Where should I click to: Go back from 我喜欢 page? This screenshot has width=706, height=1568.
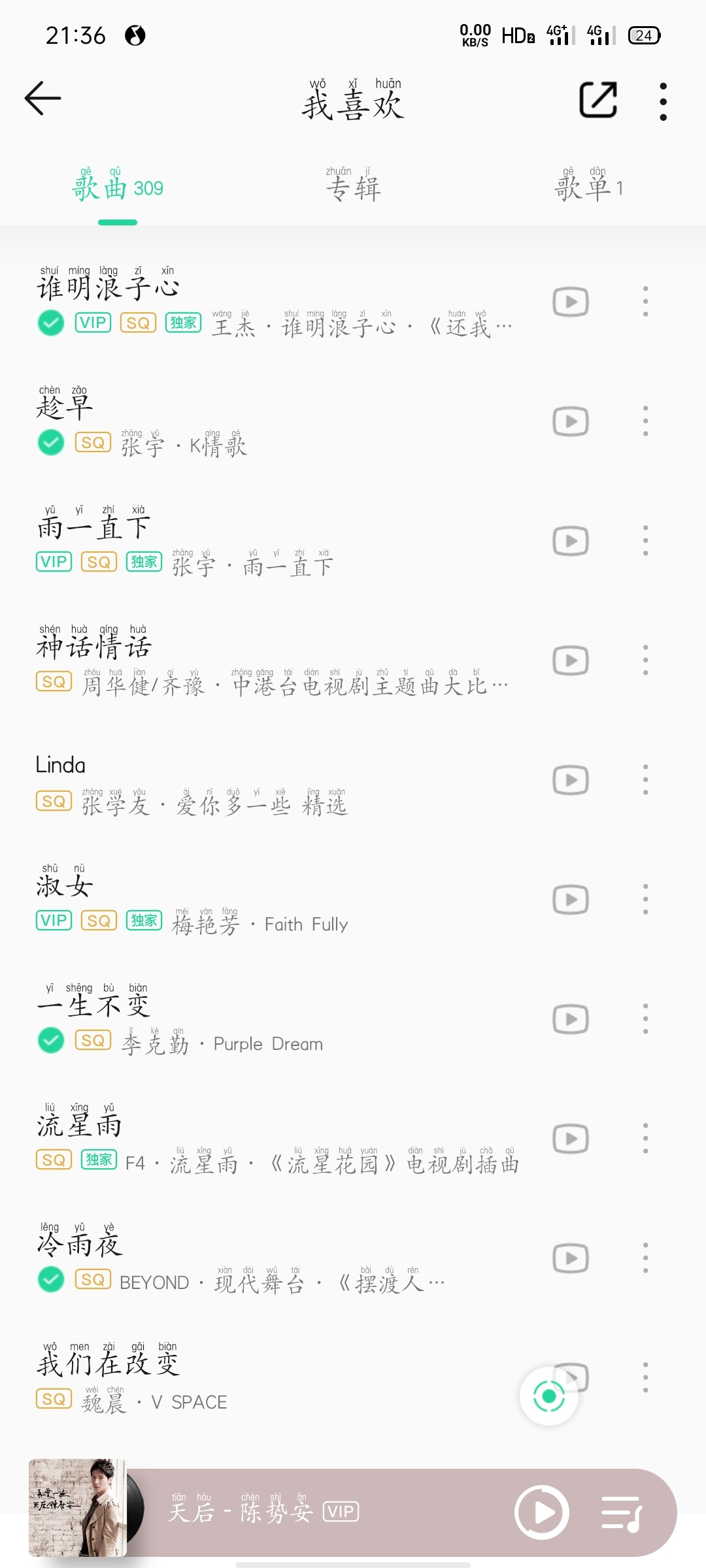[x=43, y=99]
